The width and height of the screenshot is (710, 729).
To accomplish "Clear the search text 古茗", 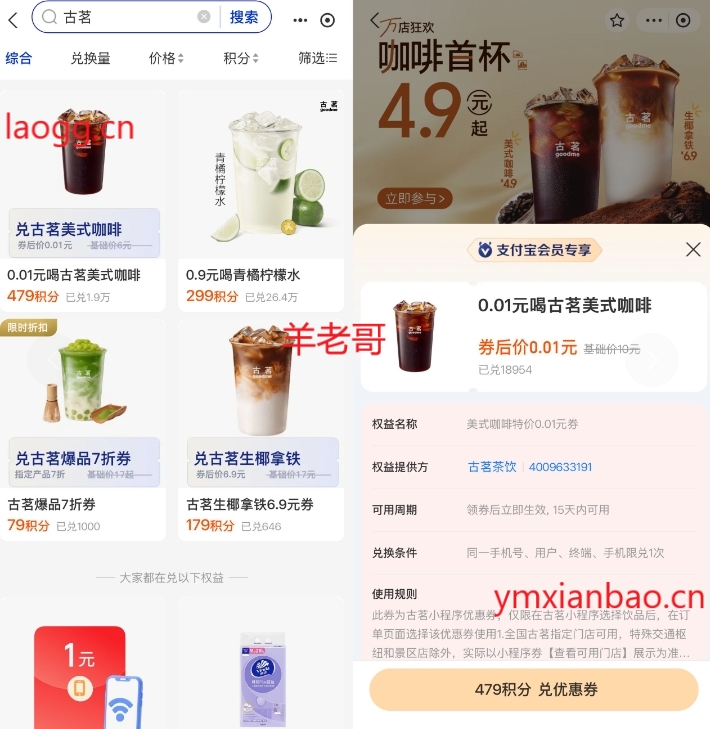I will (204, 17).
